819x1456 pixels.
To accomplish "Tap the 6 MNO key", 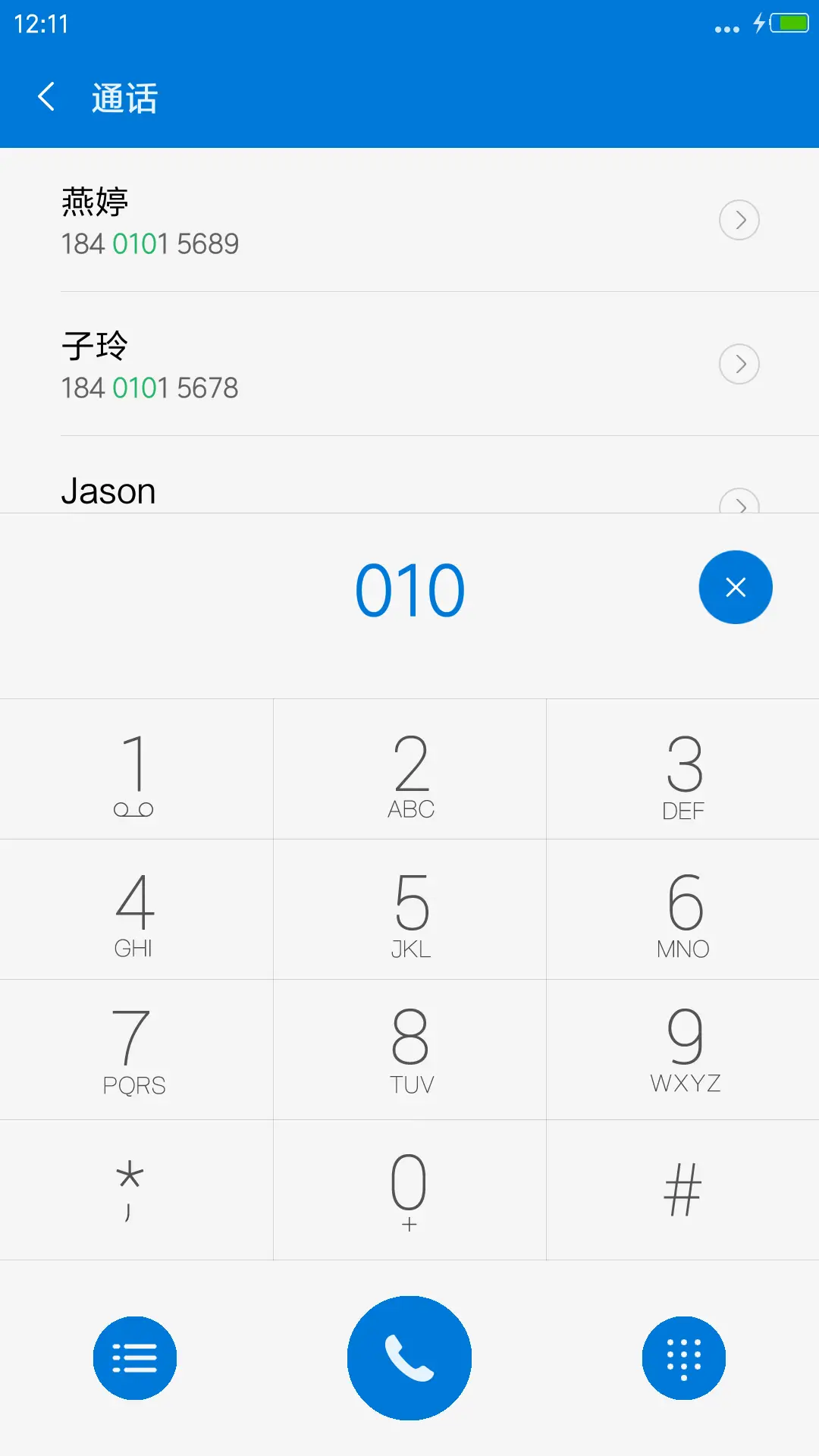I will pos(682,909).
